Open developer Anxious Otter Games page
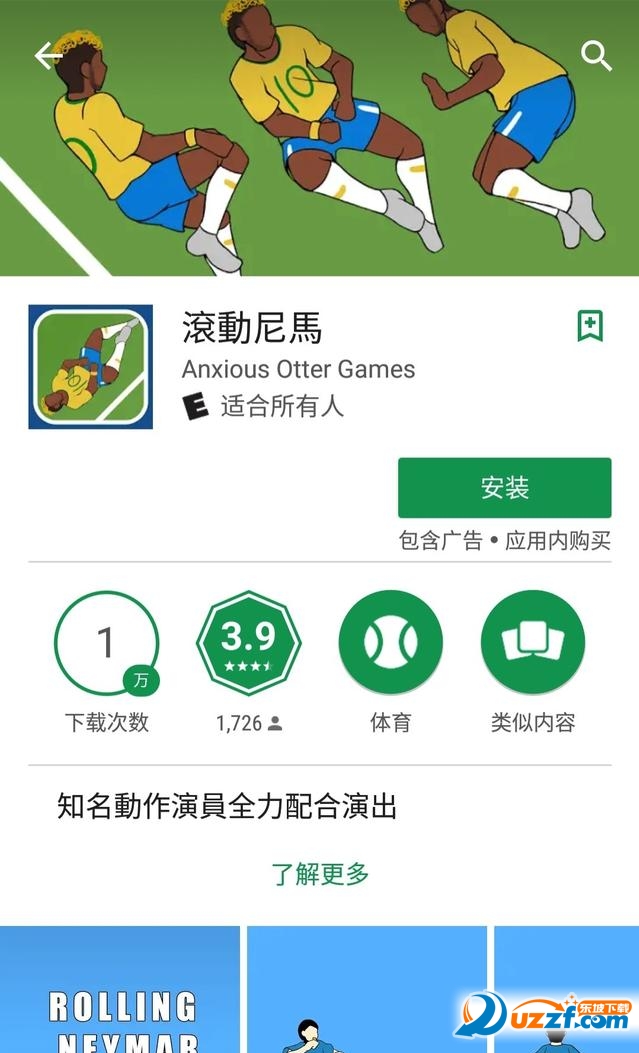Image resolution: width=639 pixels, height=1053 pixels. (x=298, y=369)
